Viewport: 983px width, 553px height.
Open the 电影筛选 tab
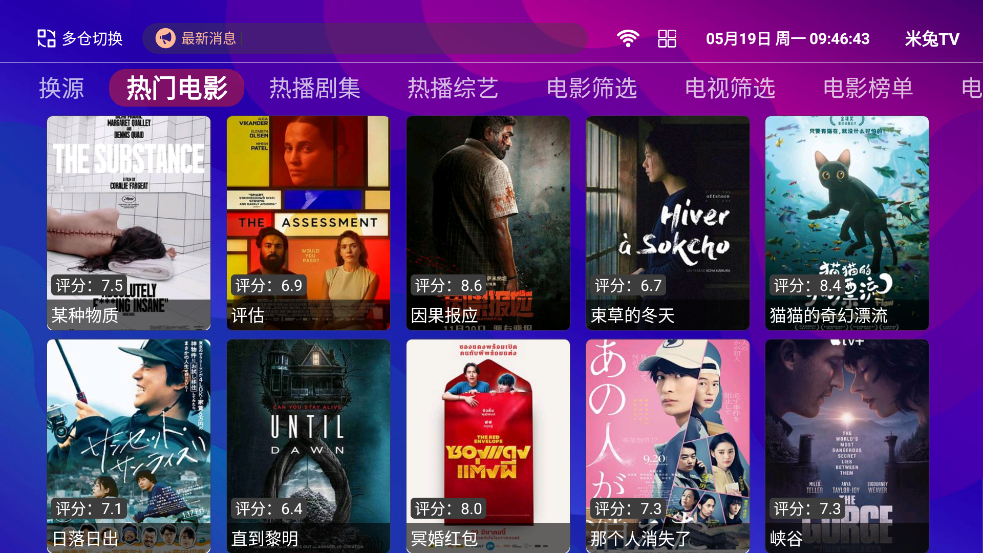coord(591,88)
